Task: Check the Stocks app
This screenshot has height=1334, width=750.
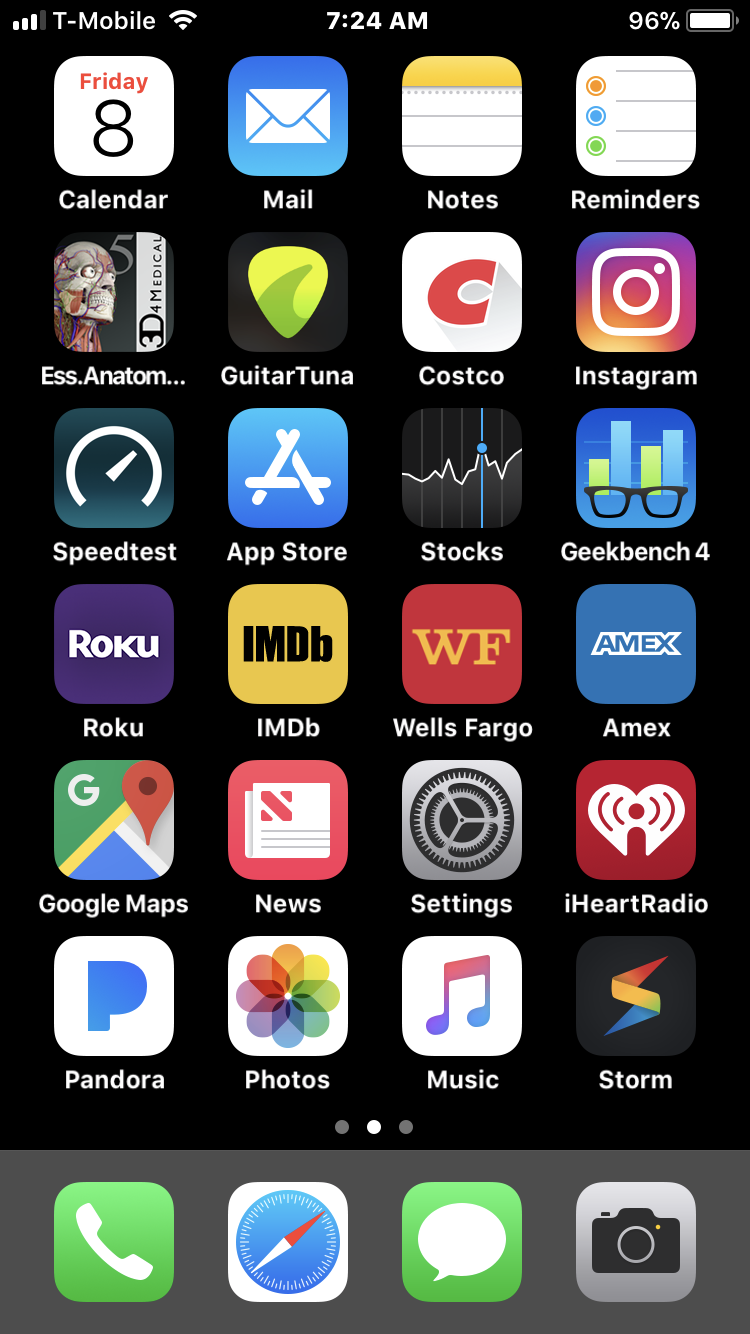Action: click(462, 468)
